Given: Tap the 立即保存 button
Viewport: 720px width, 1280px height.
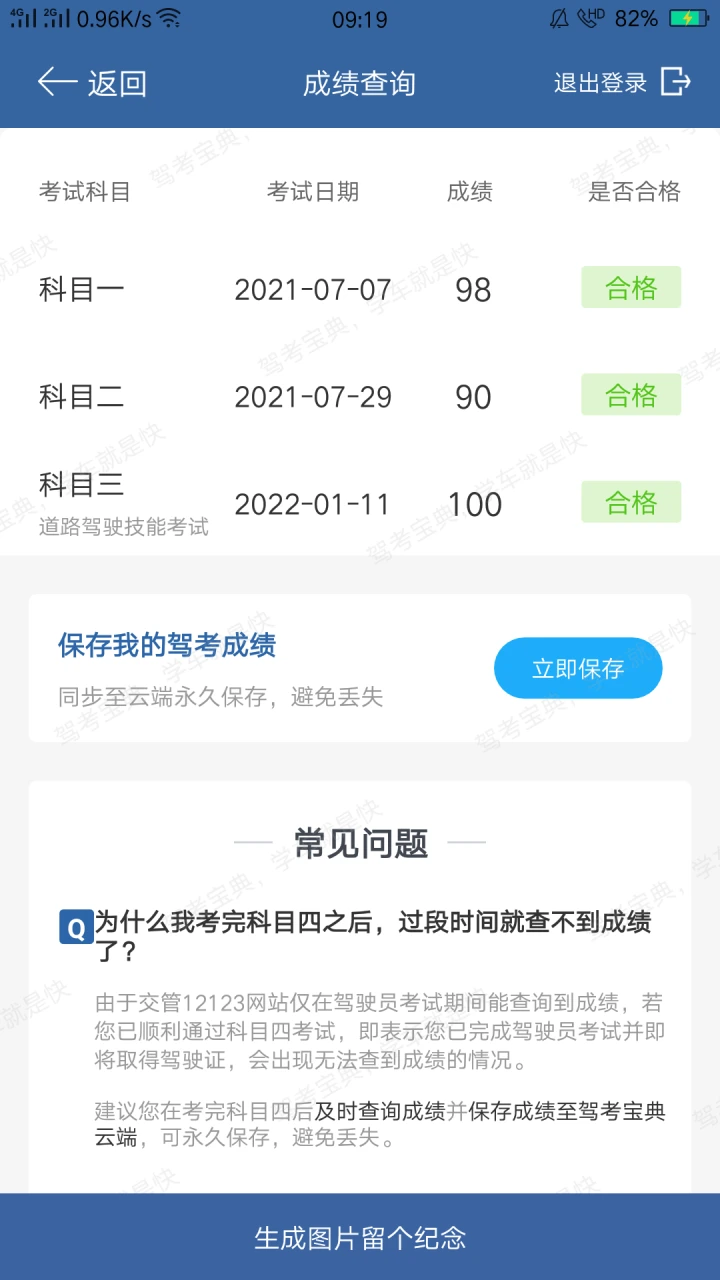Looking at the screenshot, I should [x=578, y=668].
